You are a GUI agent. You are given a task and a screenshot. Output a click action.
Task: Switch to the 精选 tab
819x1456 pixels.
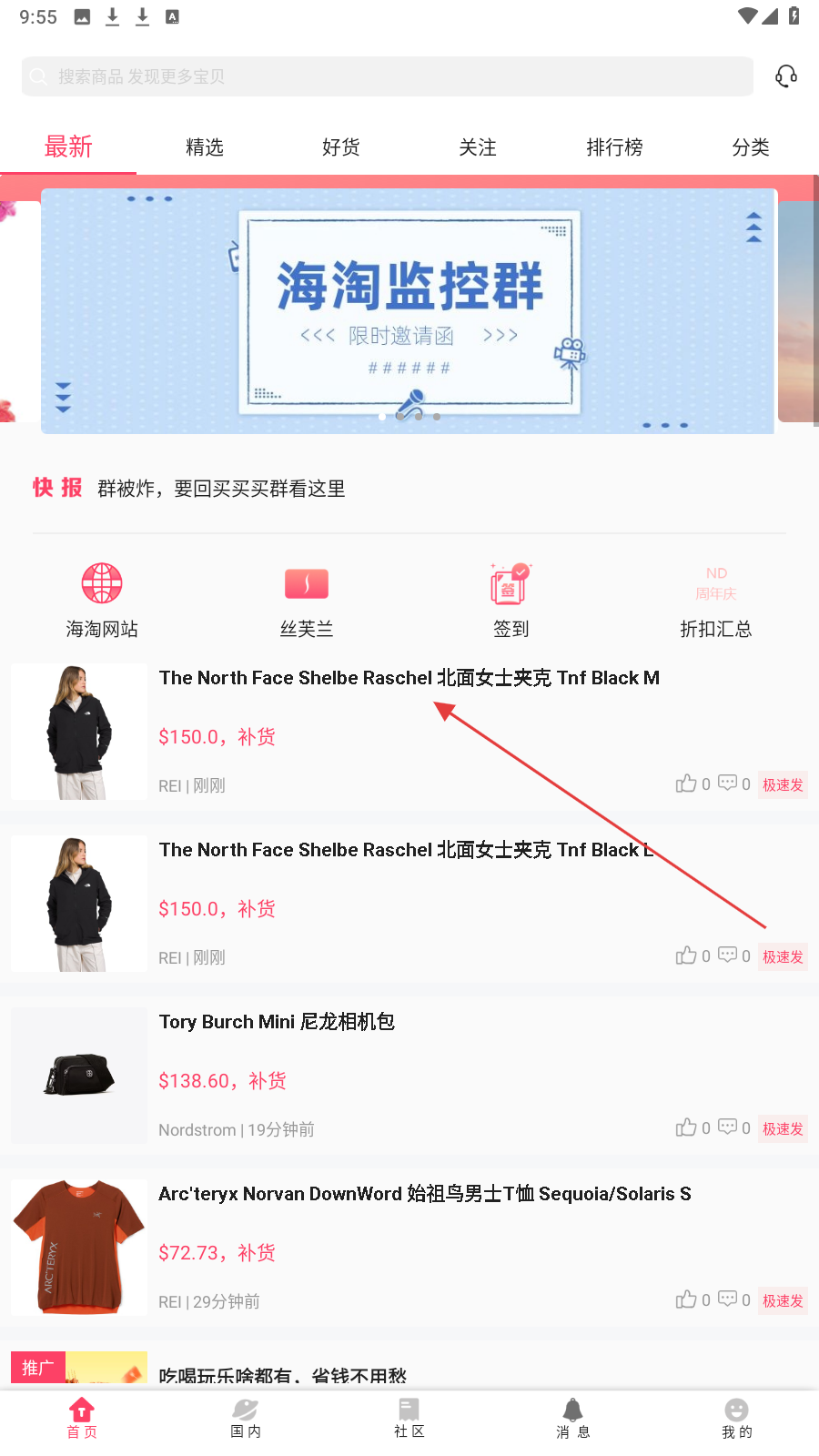[205, 147]
